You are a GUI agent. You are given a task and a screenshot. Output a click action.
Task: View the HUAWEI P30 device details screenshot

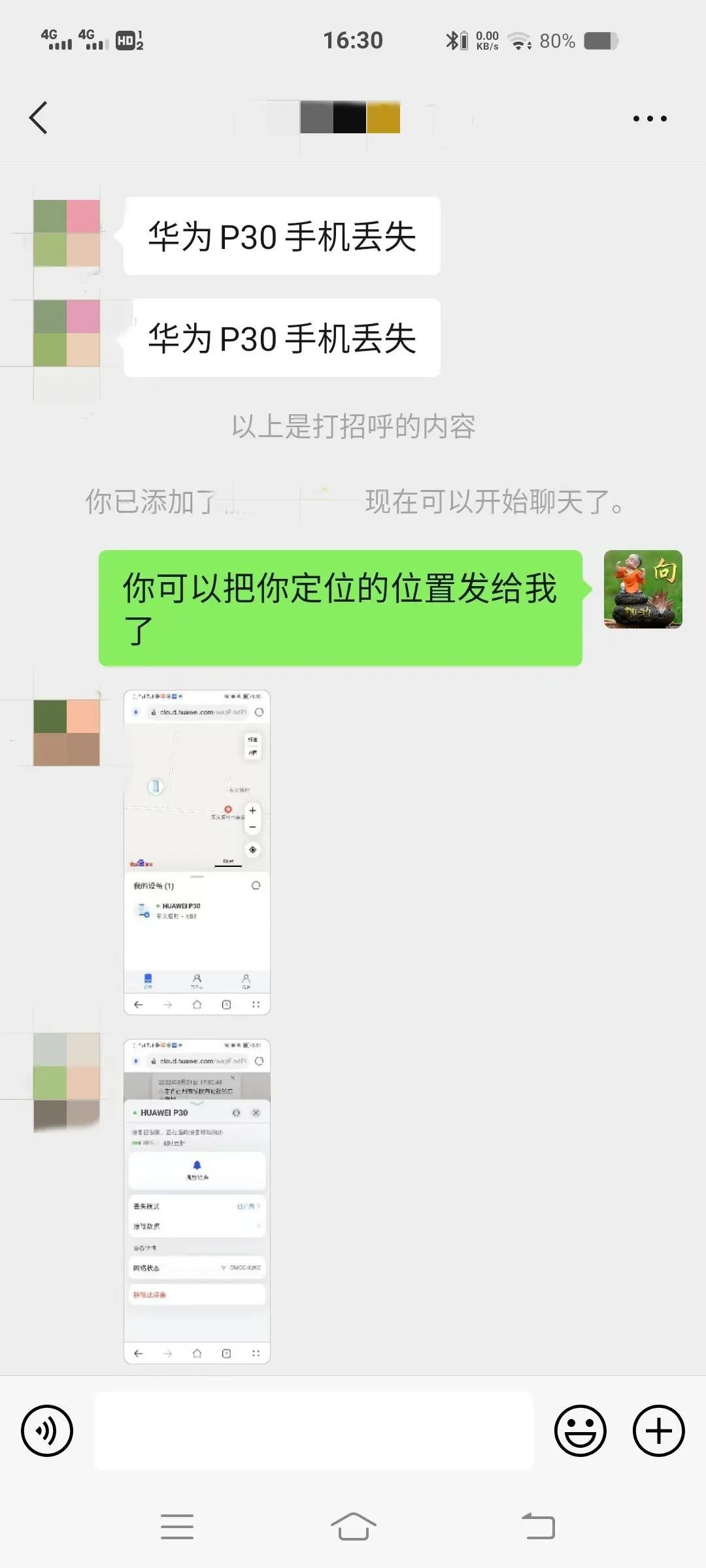point(197,1201)
